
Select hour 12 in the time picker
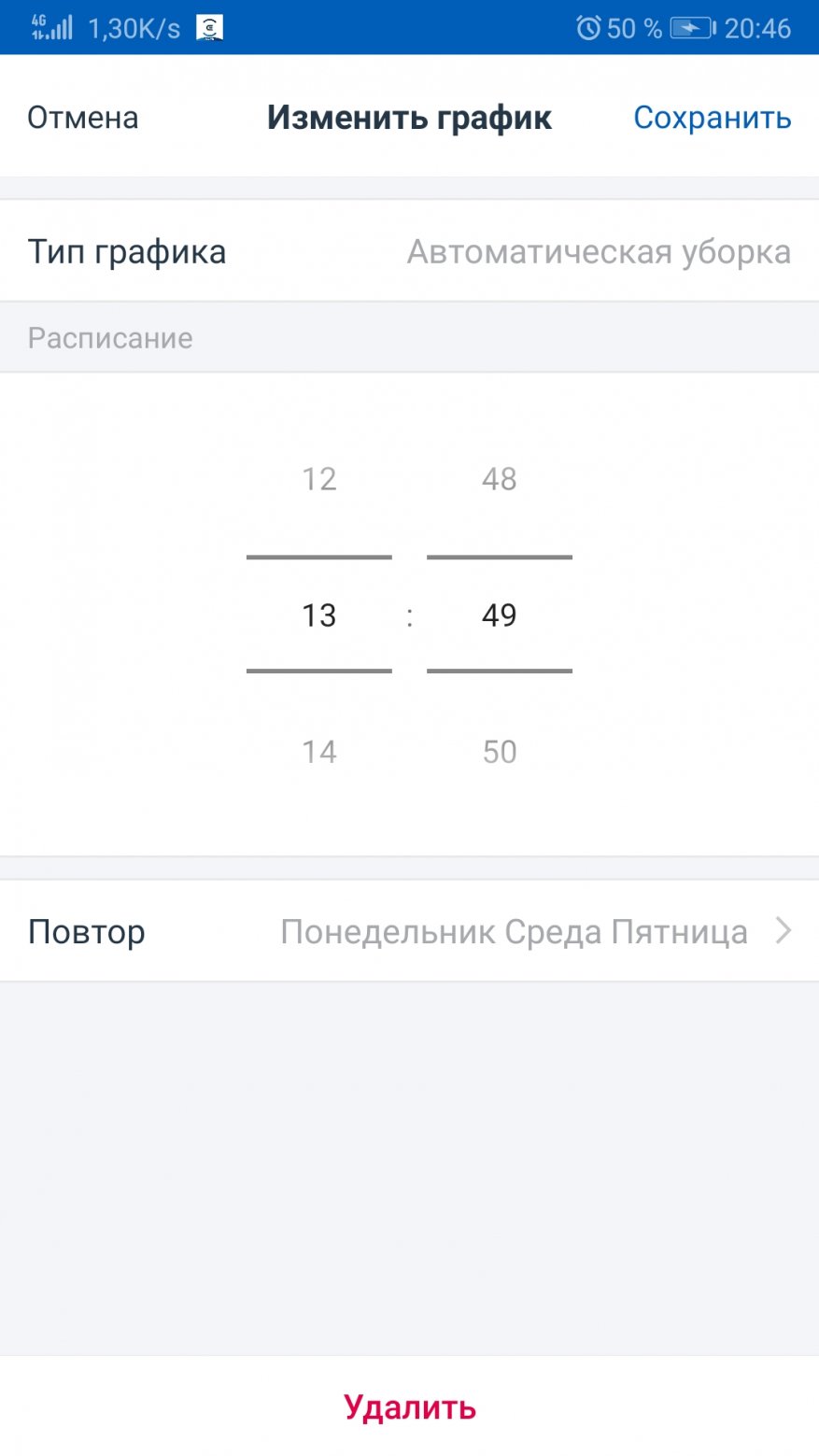point(319,479)
